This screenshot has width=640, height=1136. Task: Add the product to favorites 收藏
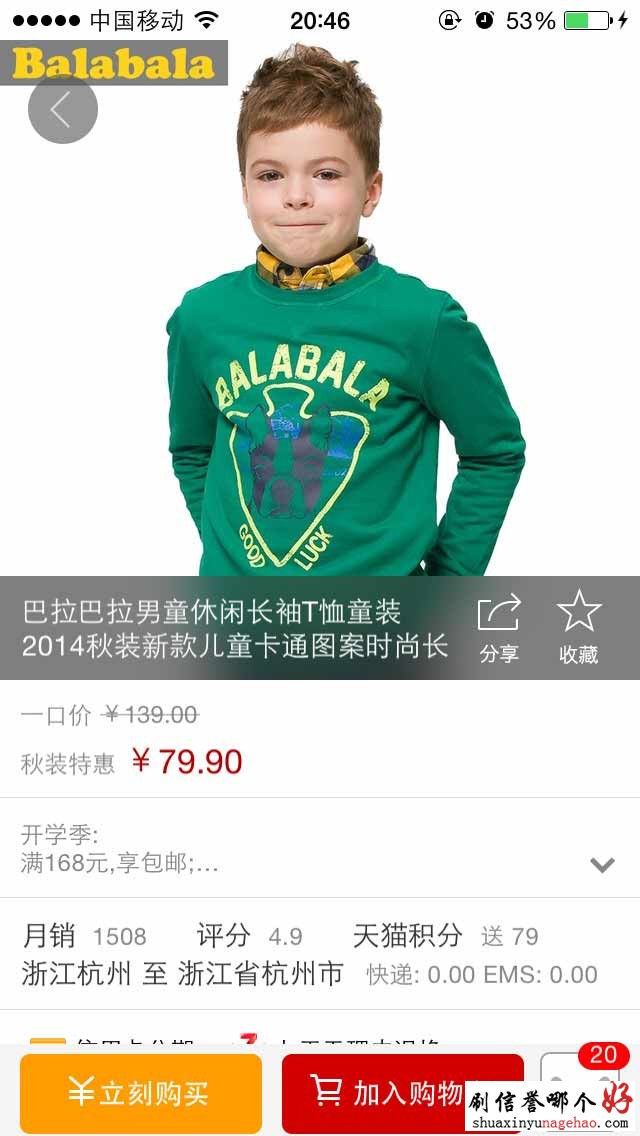[x=578, y=628]
